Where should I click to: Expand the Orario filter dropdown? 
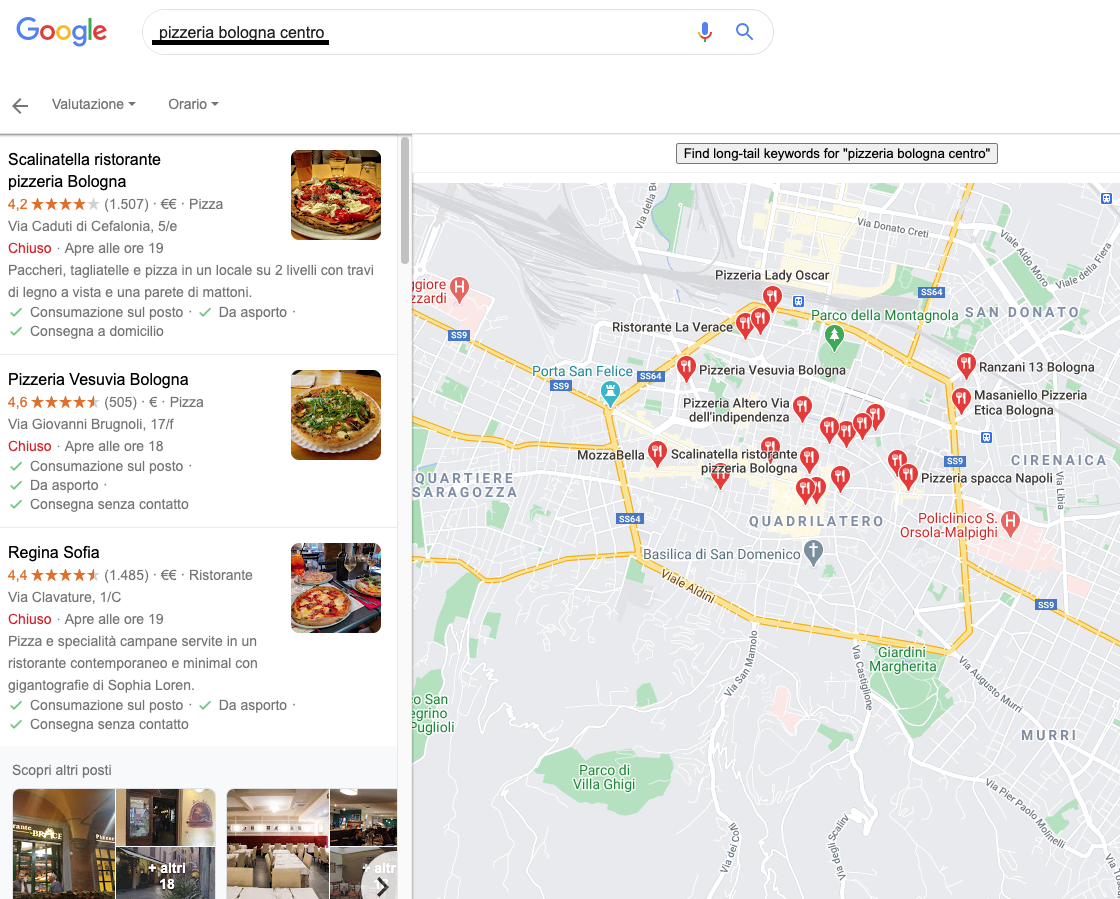point(193,104)
